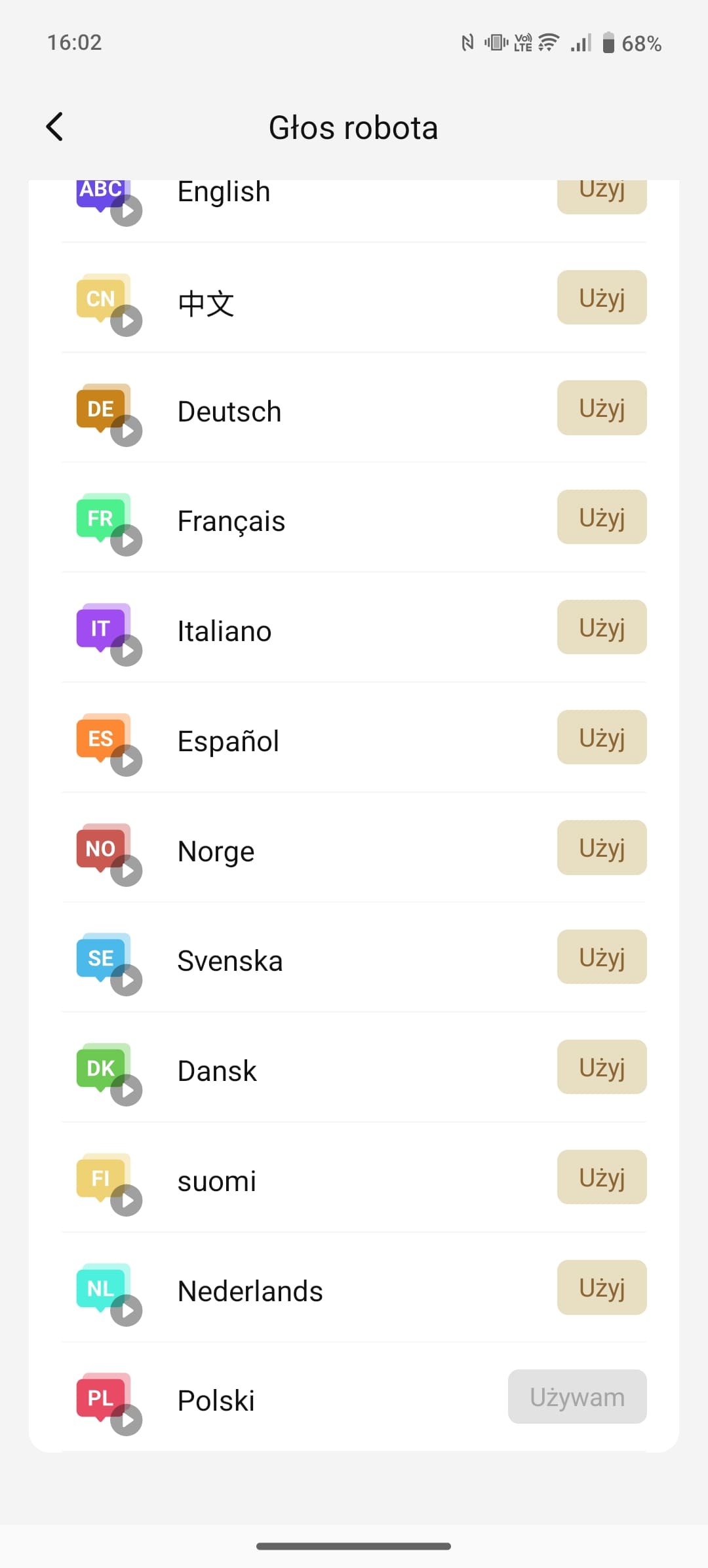Image resolution: width=708 pixels, height=1568 pixels.
Task: Activate the Dansk voice with Użyj
Action: (602, 1067)
